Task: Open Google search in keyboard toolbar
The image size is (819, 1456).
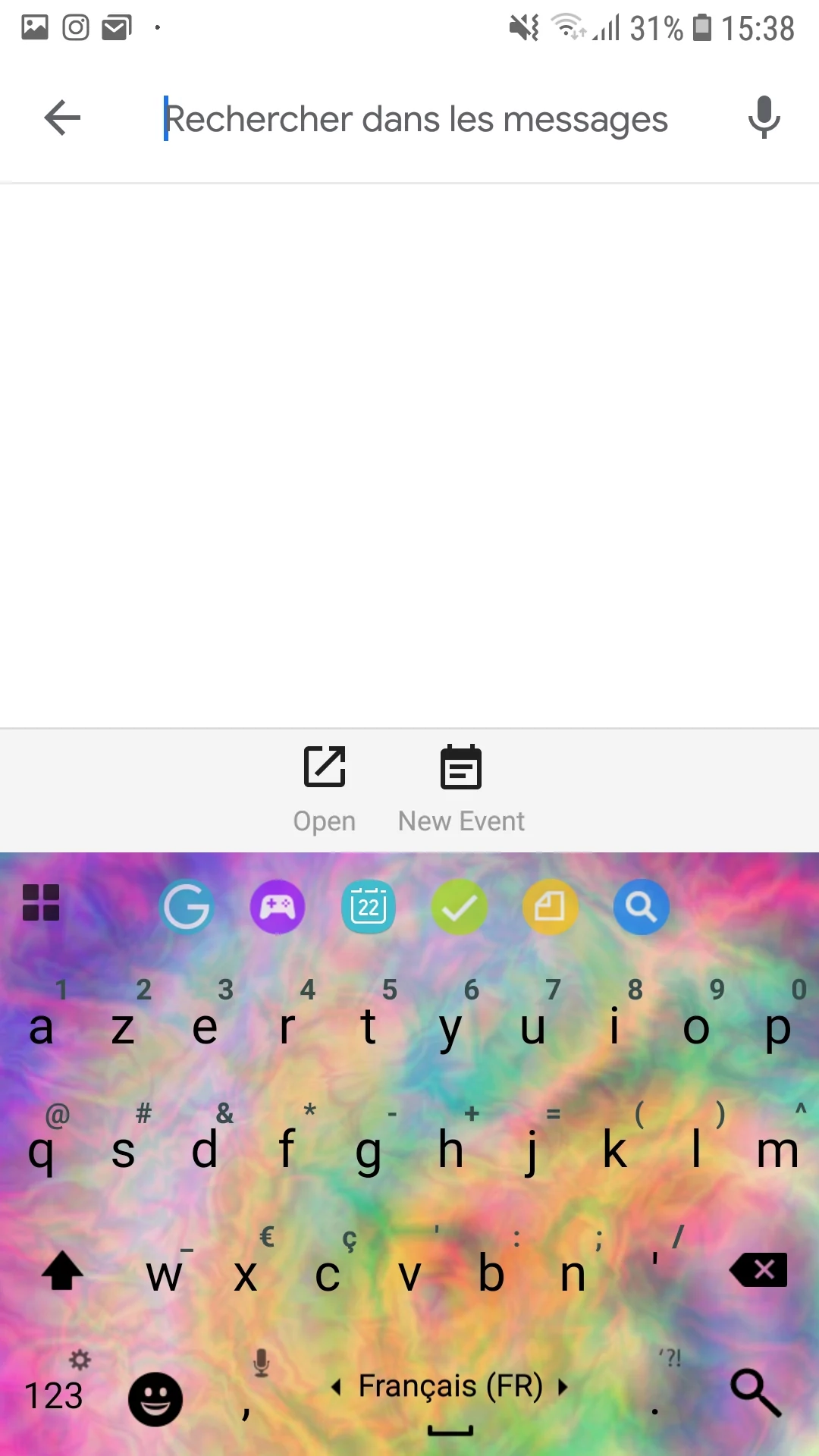Action: [x=186, y=906]
